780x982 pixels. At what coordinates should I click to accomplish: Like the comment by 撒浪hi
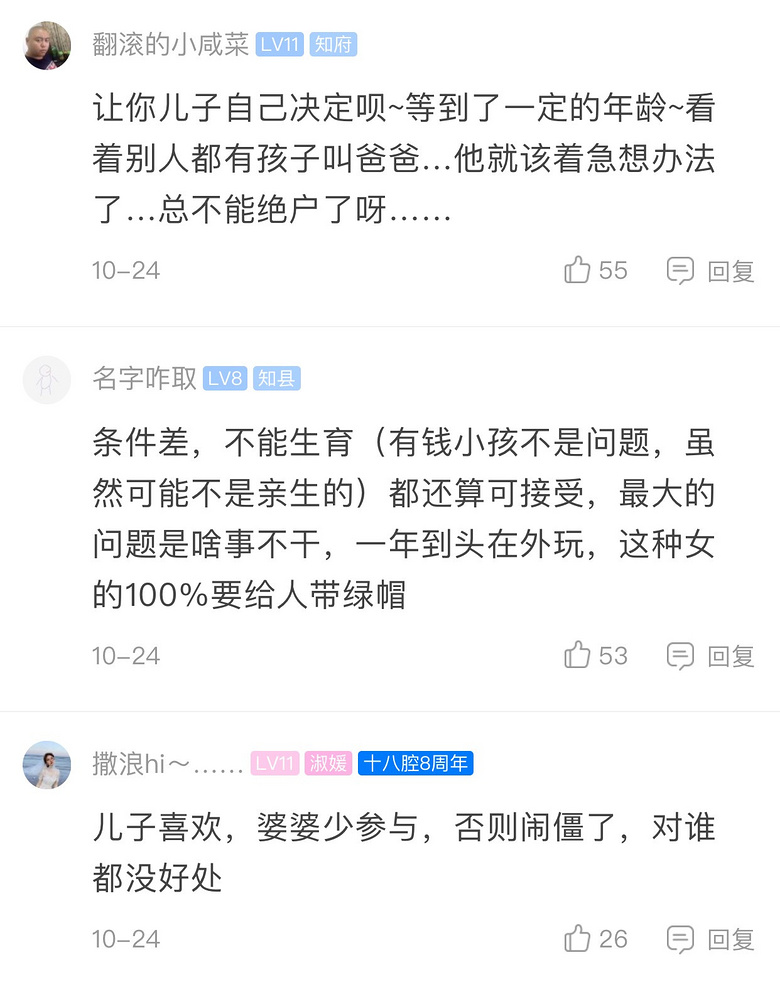578,938
